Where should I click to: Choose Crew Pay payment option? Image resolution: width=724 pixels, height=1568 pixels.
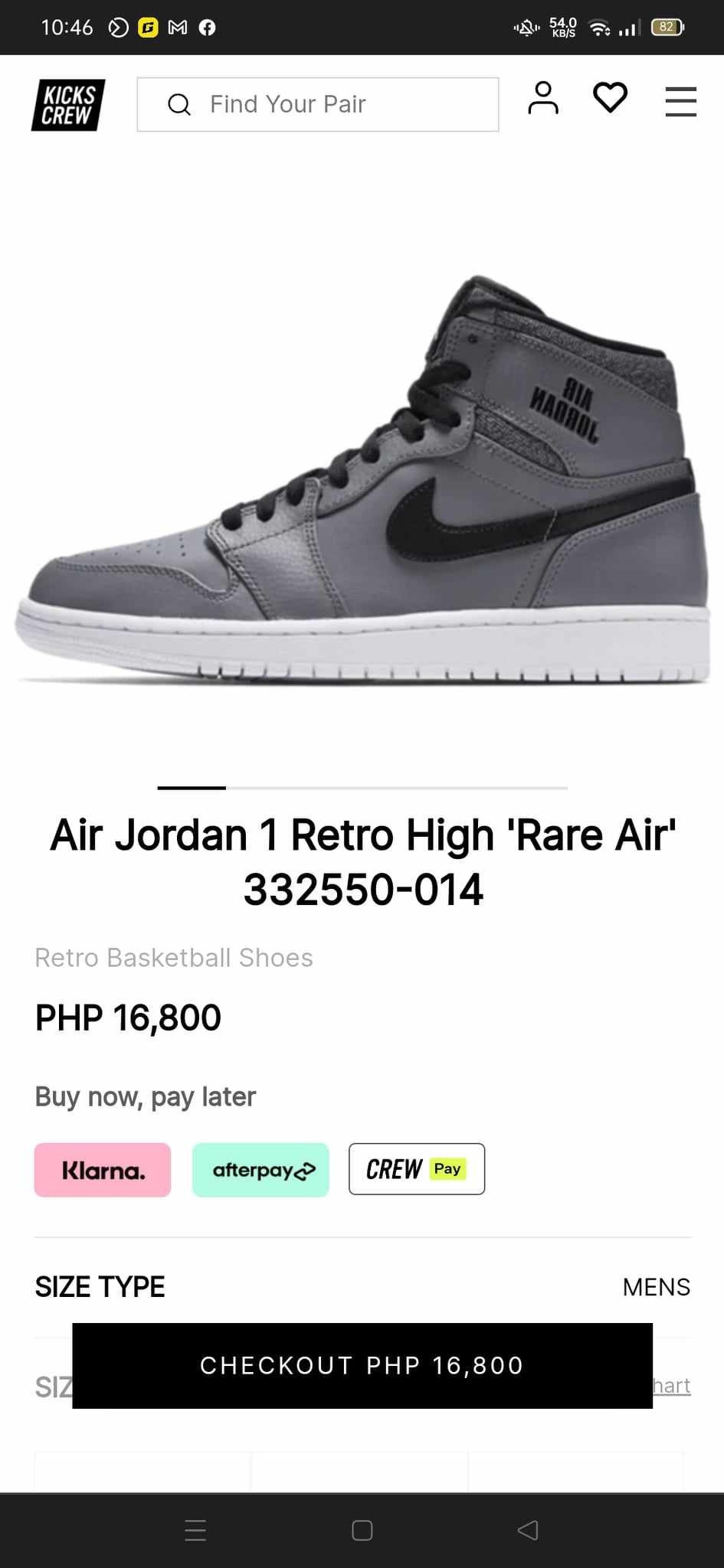tap(417, 1168)
